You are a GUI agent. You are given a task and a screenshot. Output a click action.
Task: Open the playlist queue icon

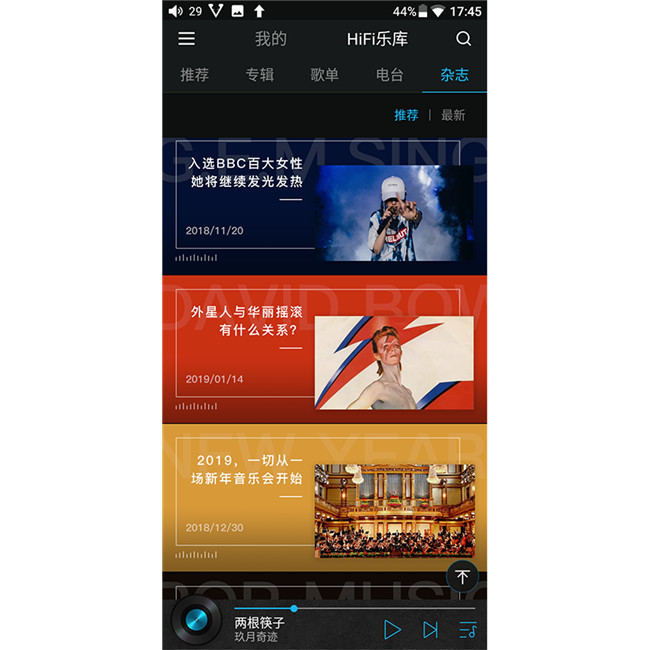(x=467, y=629)
